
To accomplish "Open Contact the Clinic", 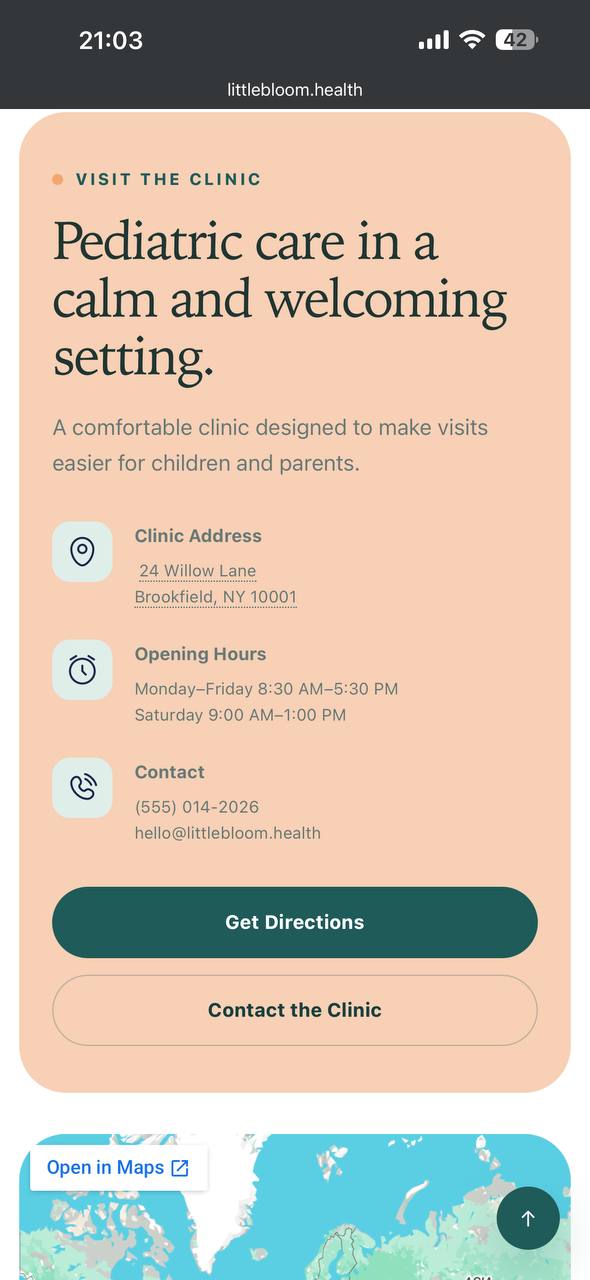I will pyautogui.click(x=295, y=1010).
